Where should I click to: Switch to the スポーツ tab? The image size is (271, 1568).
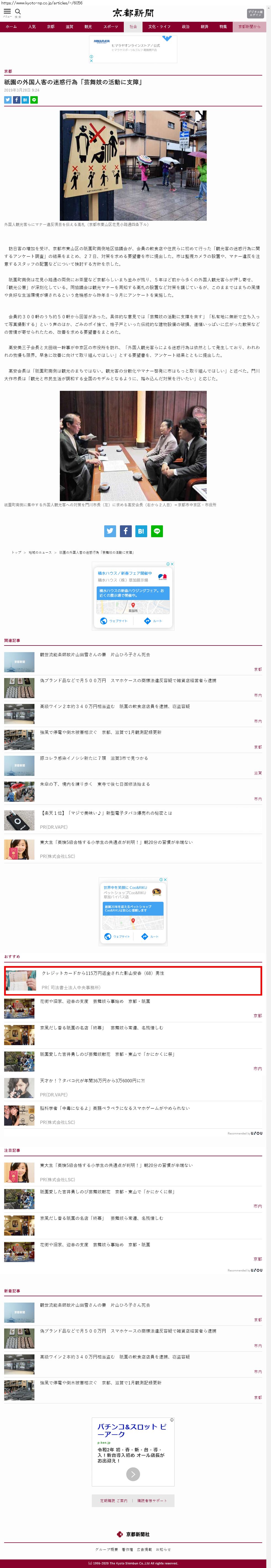click(x=111, y=27)
